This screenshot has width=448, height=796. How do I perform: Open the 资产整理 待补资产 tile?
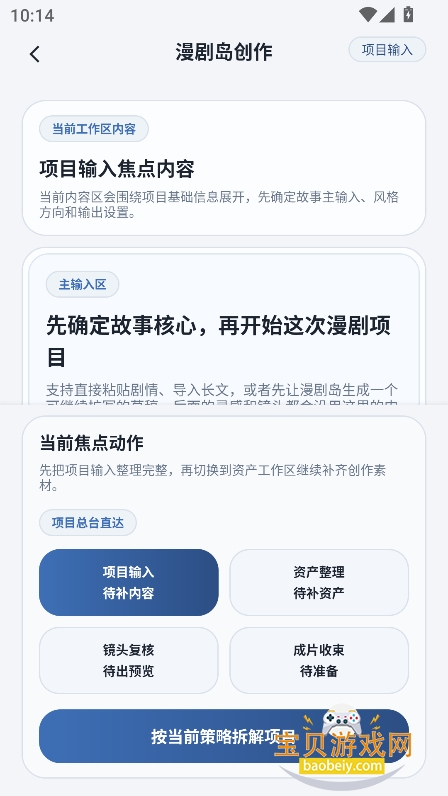[x=319, y=582]
